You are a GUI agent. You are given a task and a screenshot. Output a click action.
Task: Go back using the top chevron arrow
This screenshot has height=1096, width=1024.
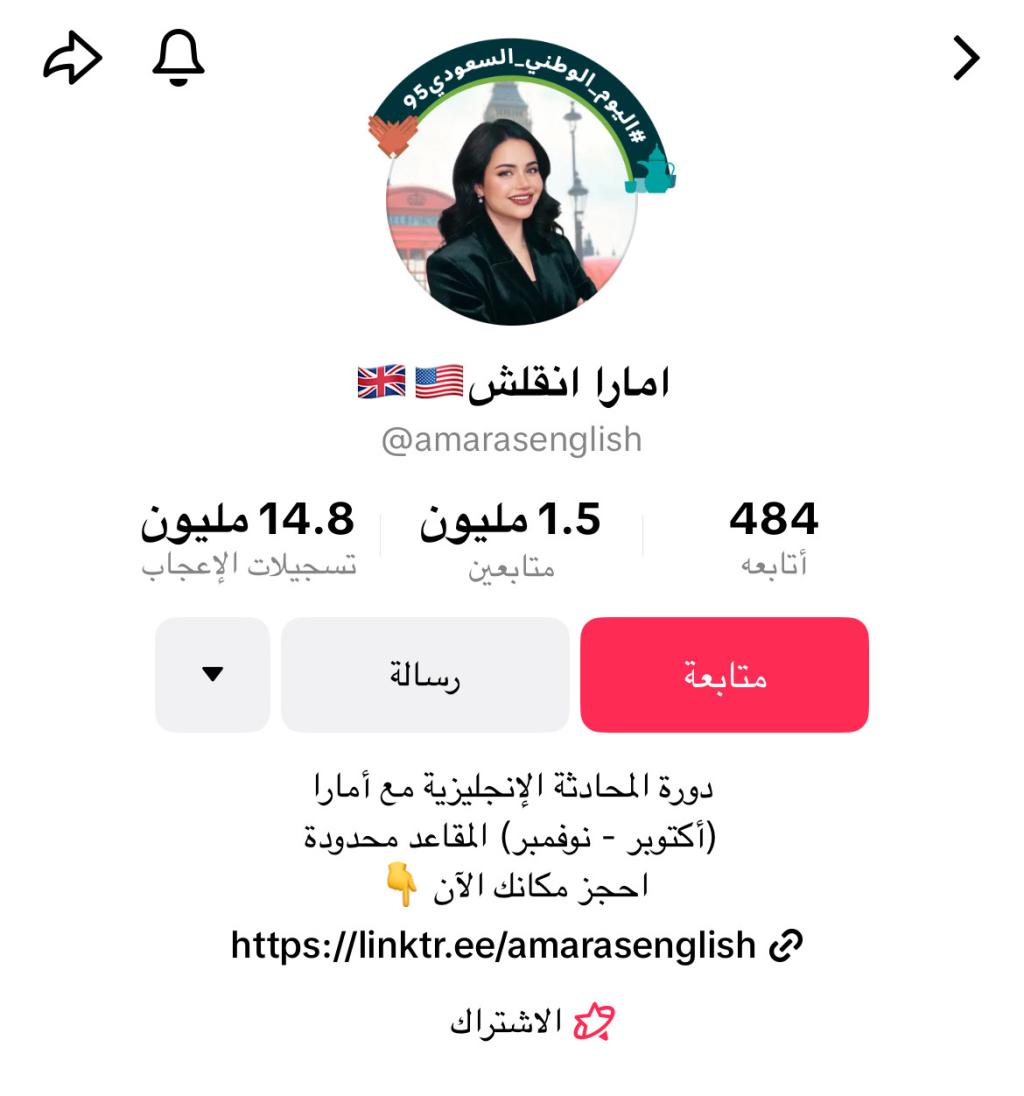[965, 58]
